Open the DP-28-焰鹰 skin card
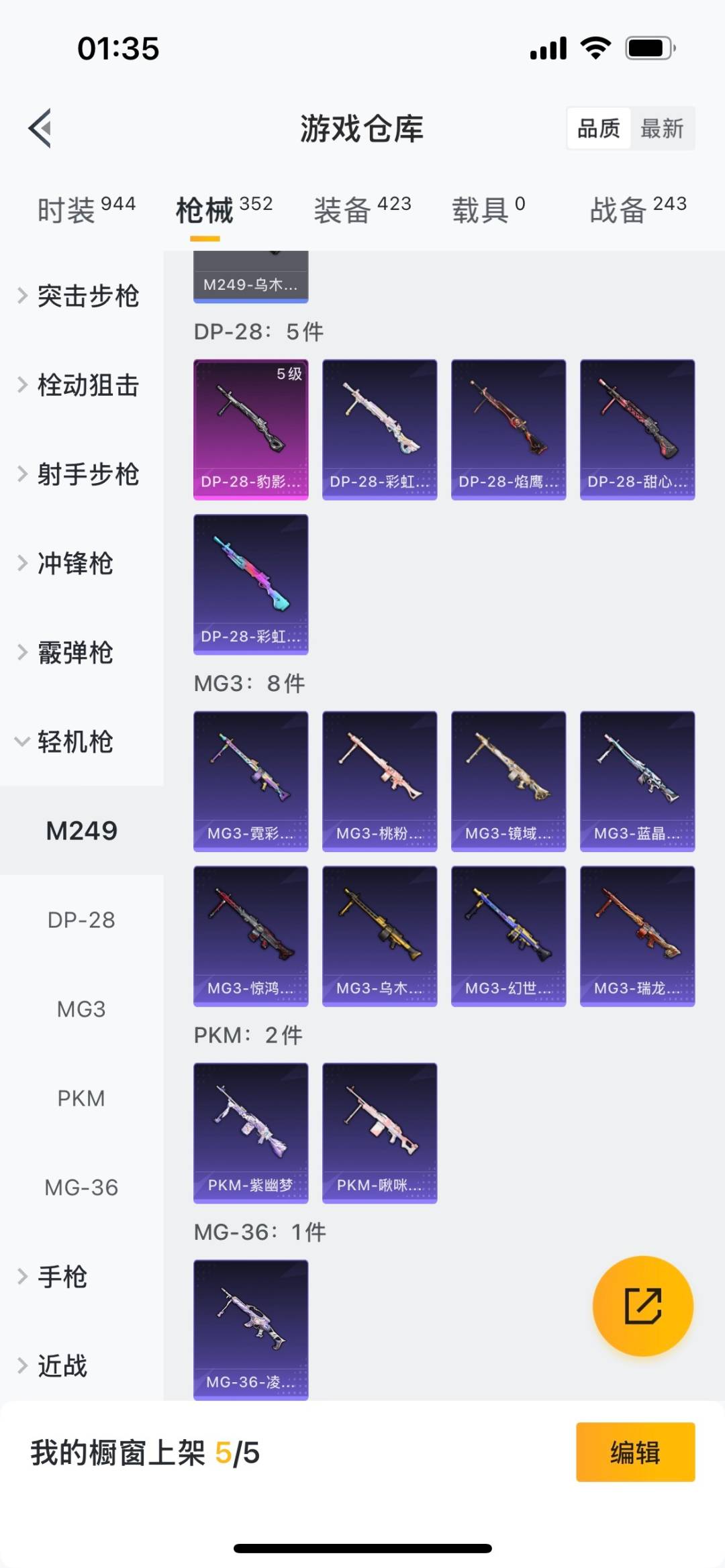Screen dimensions: 725x1568 (508, 429)
